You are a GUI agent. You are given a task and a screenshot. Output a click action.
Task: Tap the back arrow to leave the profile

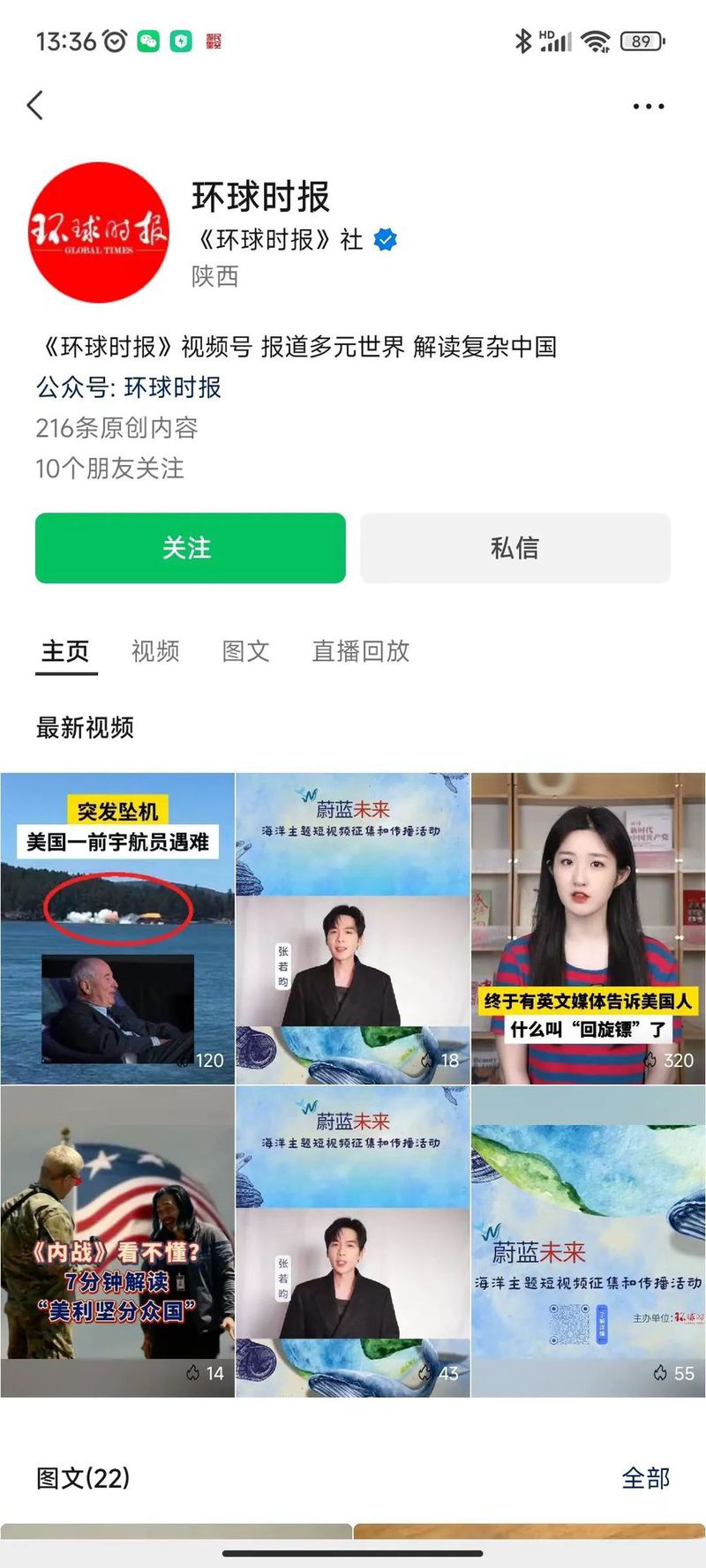(35, 105)
